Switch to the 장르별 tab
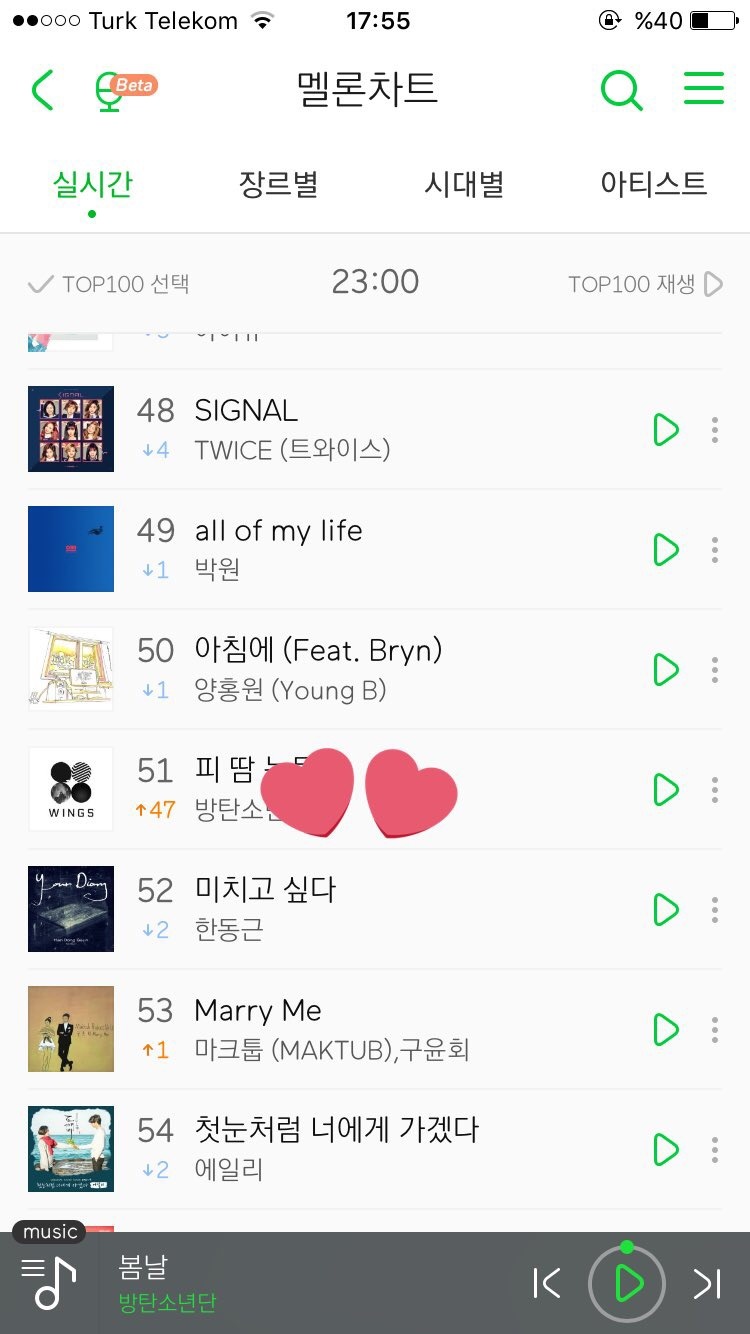750x1334 pixels. 279,184
